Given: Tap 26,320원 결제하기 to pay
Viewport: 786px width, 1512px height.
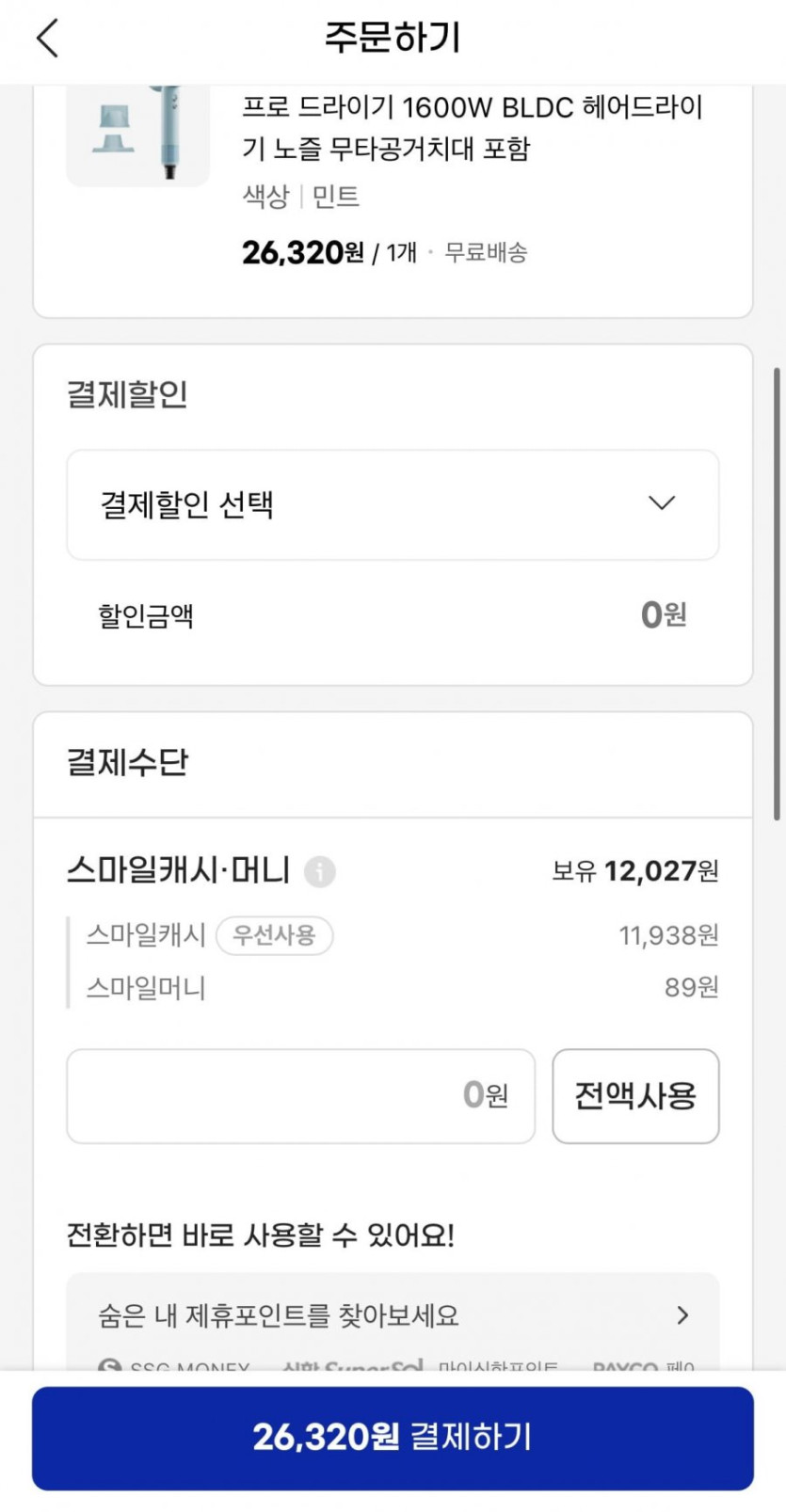Looking at the screenshot, I should tap(393, 1438).
